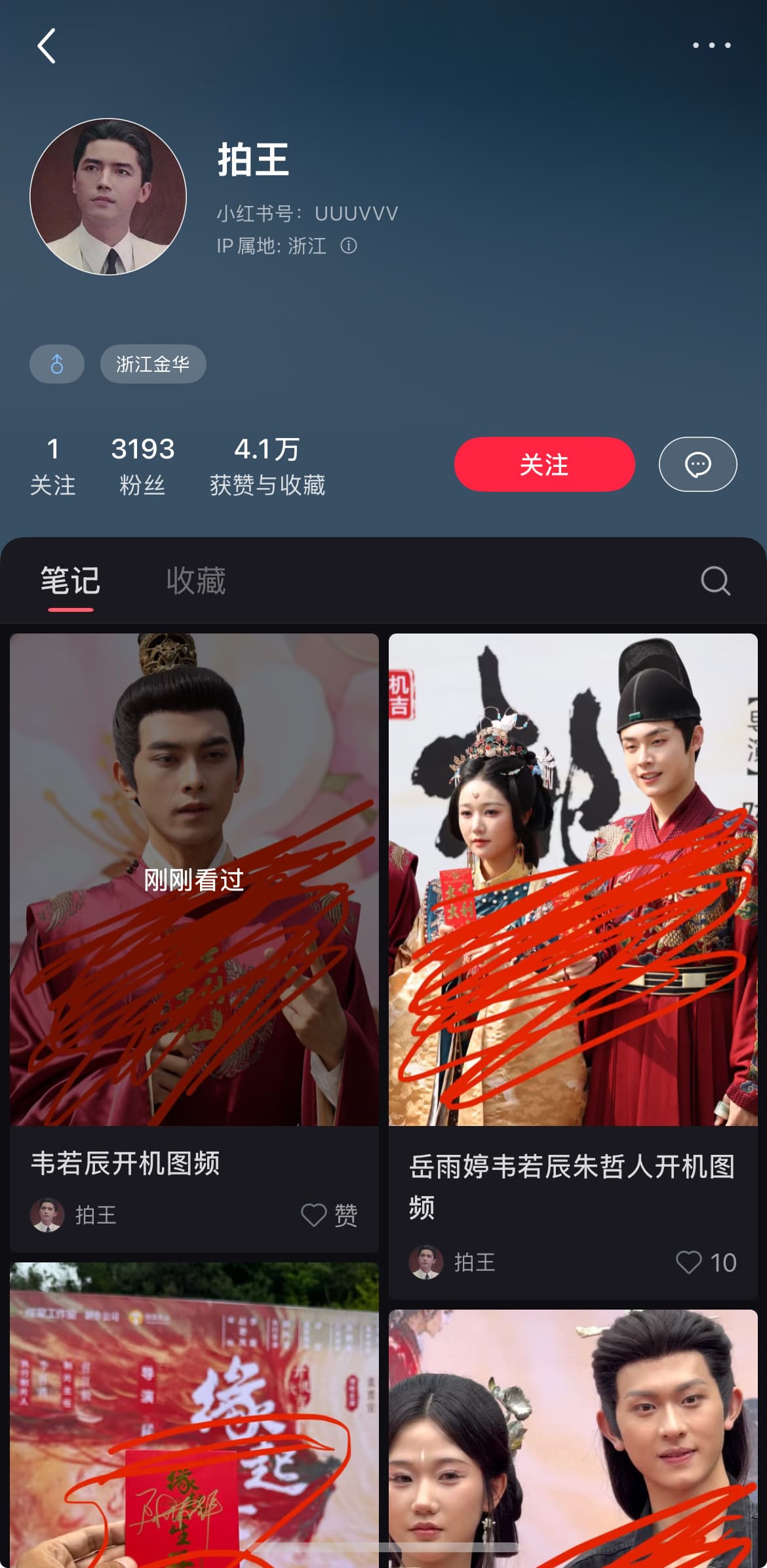The height and width of the screenshot is (1568, 767).
Task: Like the note 岳雨婷韦若辰朱哲人开机图频
Action: tap(689, 1262)
